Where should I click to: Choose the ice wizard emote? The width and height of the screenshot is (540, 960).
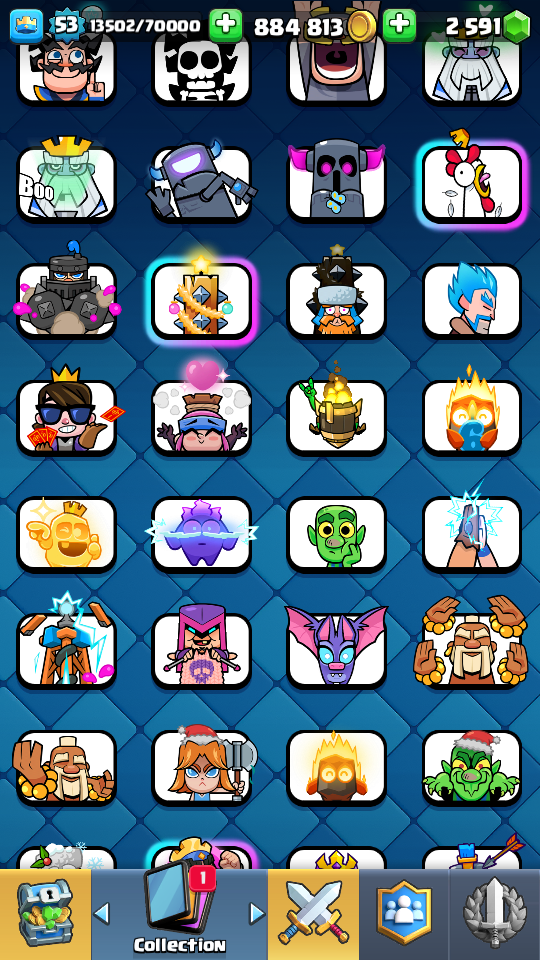pos(471,299)
